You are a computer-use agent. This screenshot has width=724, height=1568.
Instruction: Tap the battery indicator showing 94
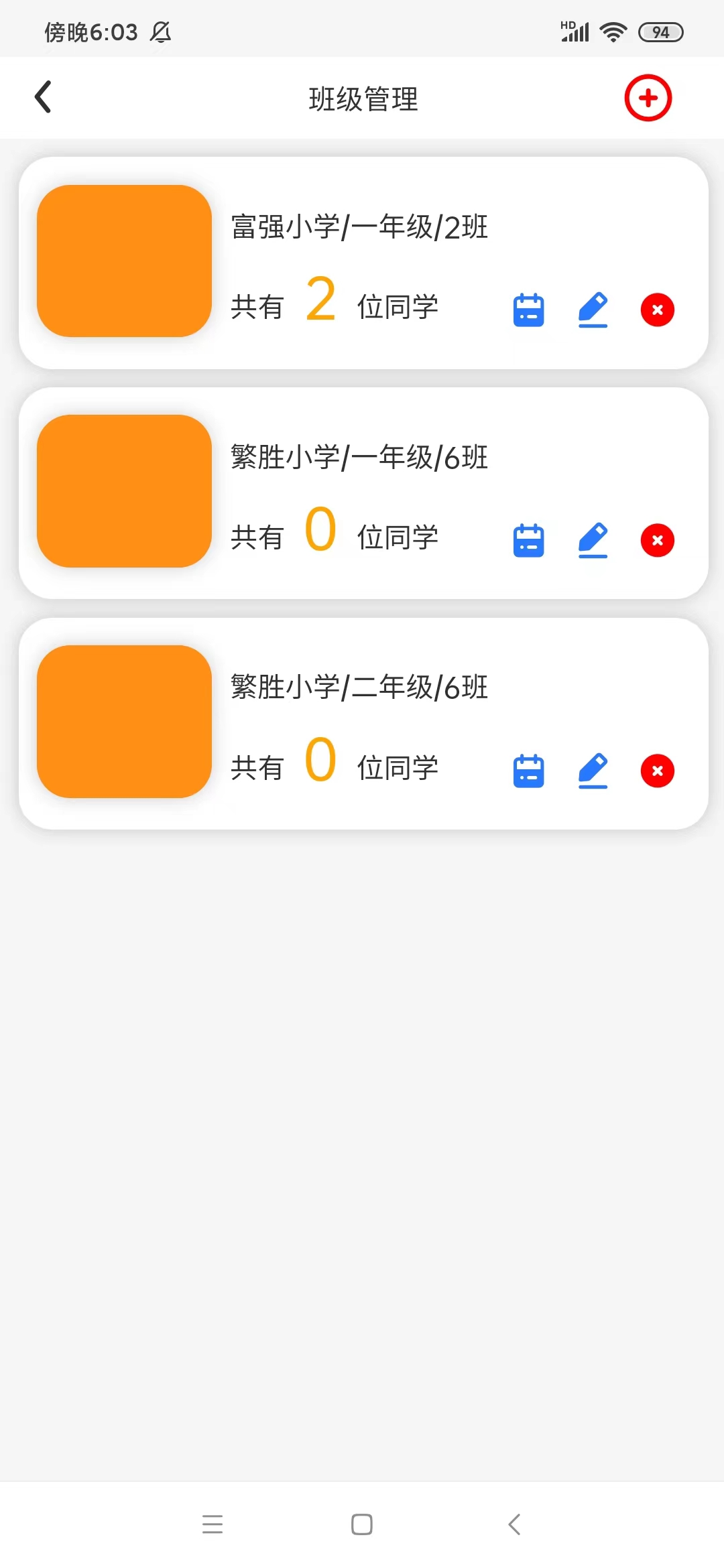point(660,31)
